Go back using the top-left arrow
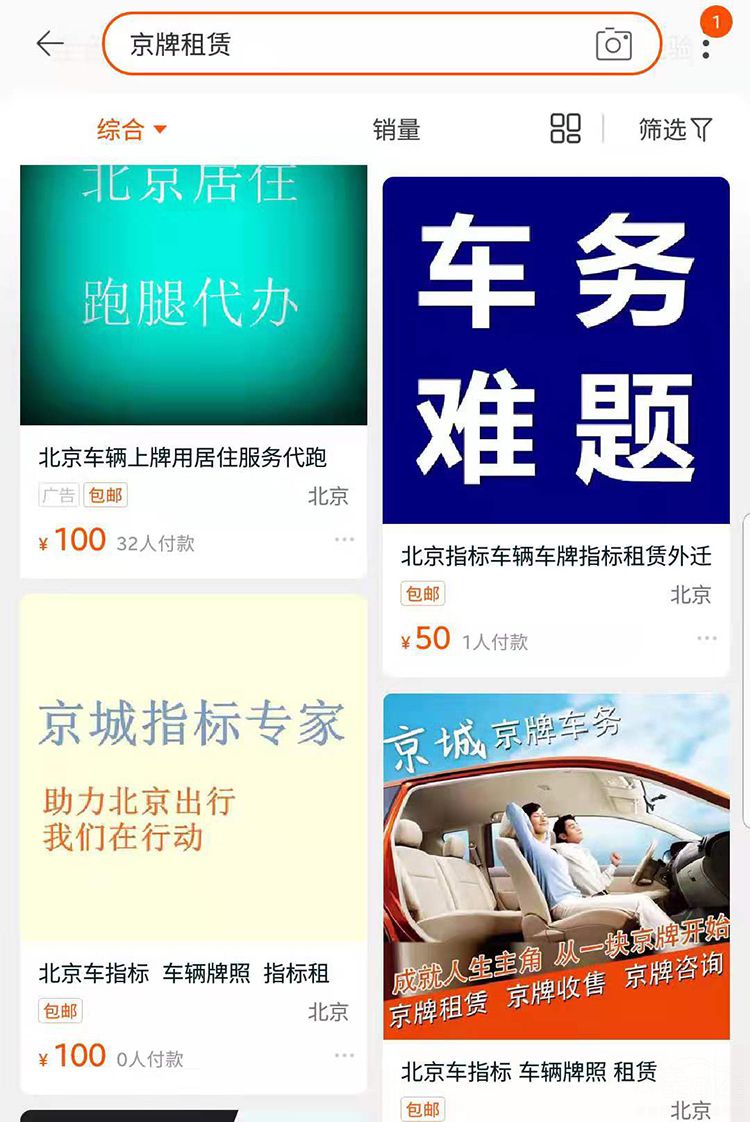750x1122 pixels. [x=49, y=43]
